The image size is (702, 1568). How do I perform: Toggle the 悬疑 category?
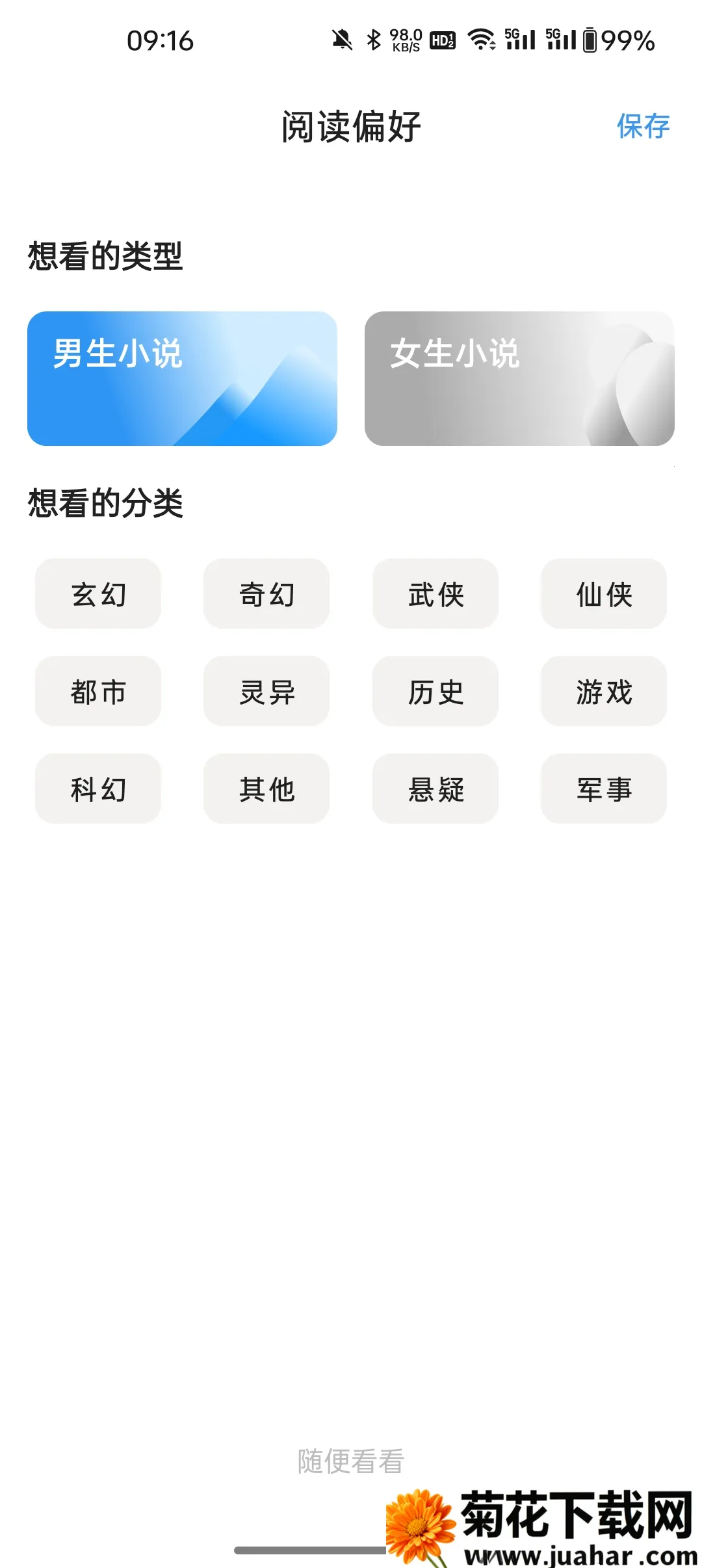click(435, 790)
